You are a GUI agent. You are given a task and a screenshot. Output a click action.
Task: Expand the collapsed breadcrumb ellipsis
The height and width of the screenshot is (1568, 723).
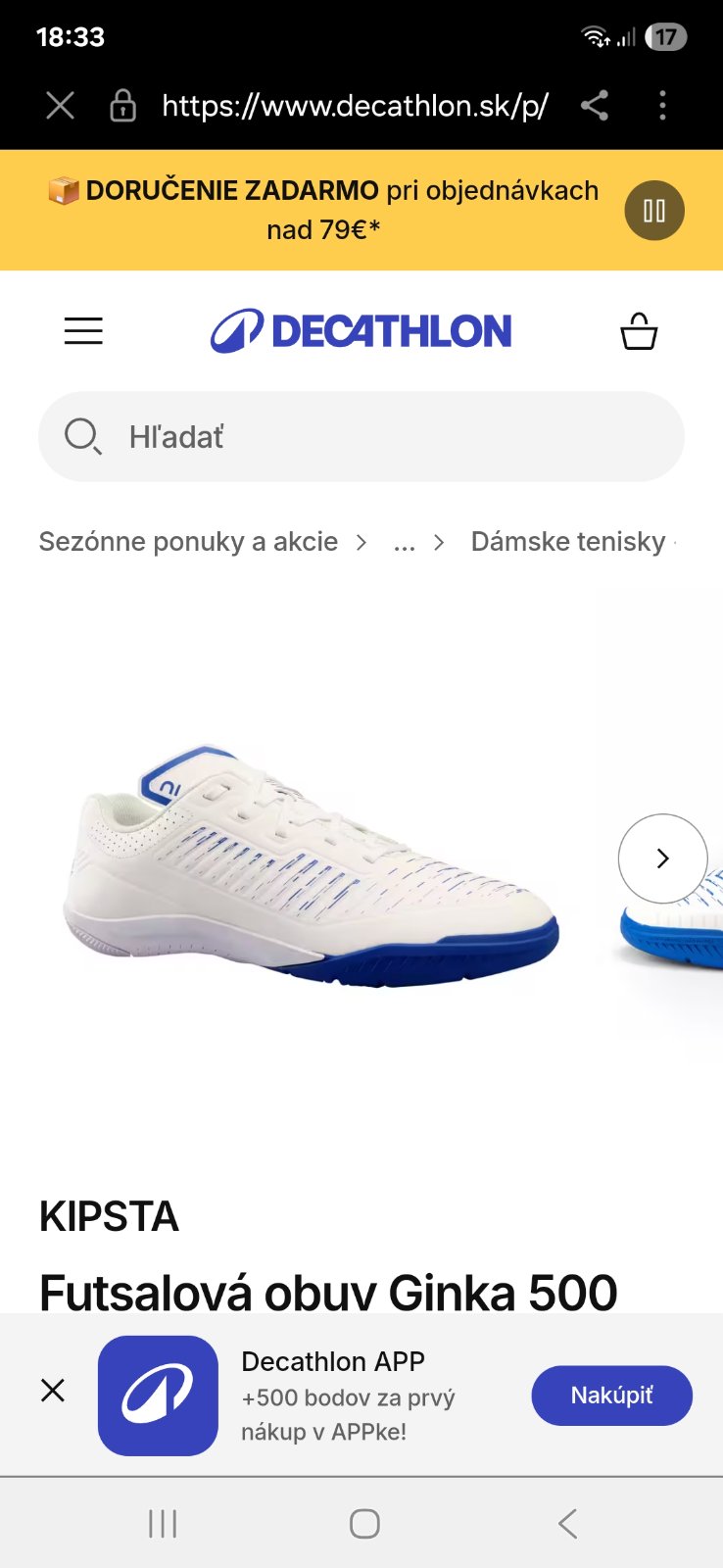pyautogui.click(x=404, y=542)
